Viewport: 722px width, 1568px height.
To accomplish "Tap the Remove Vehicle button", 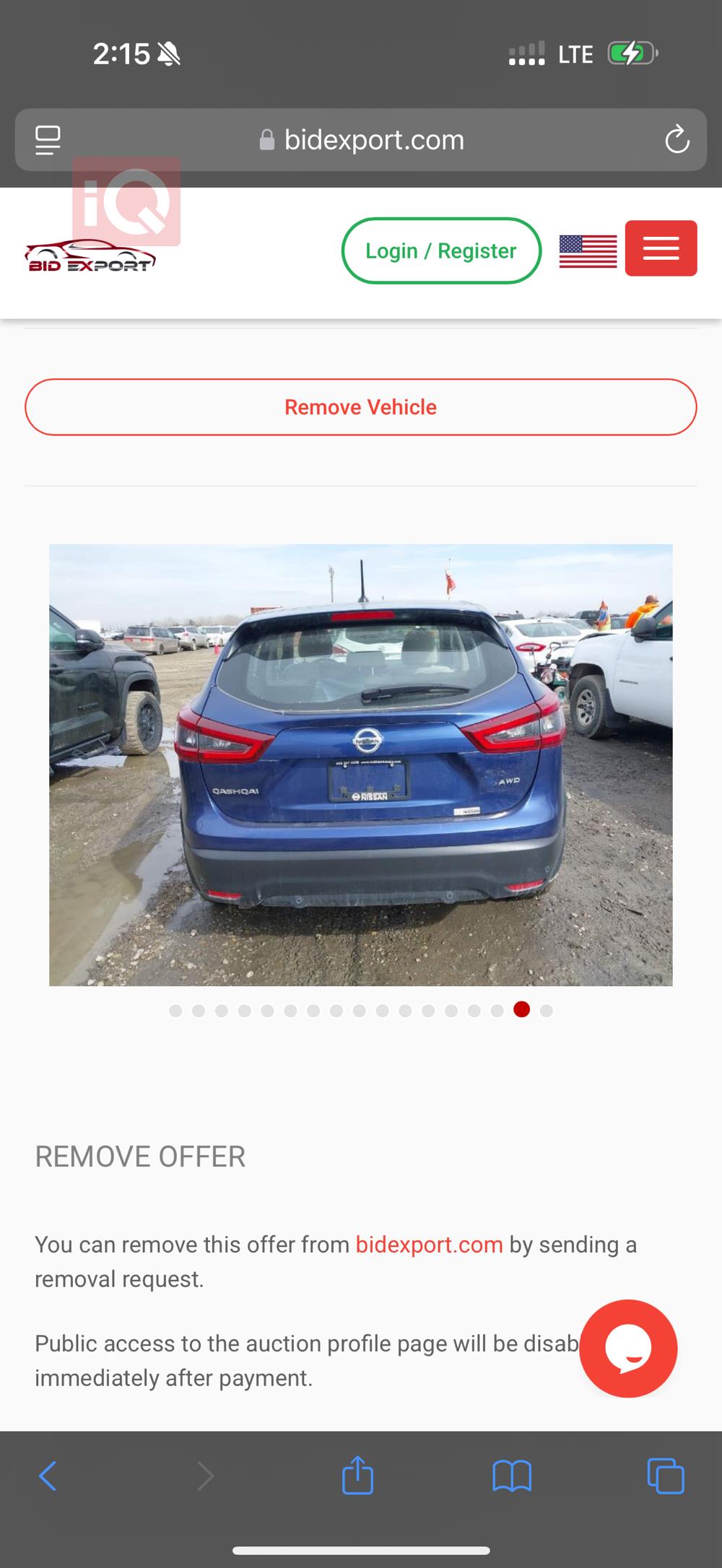I will (360, 407).
